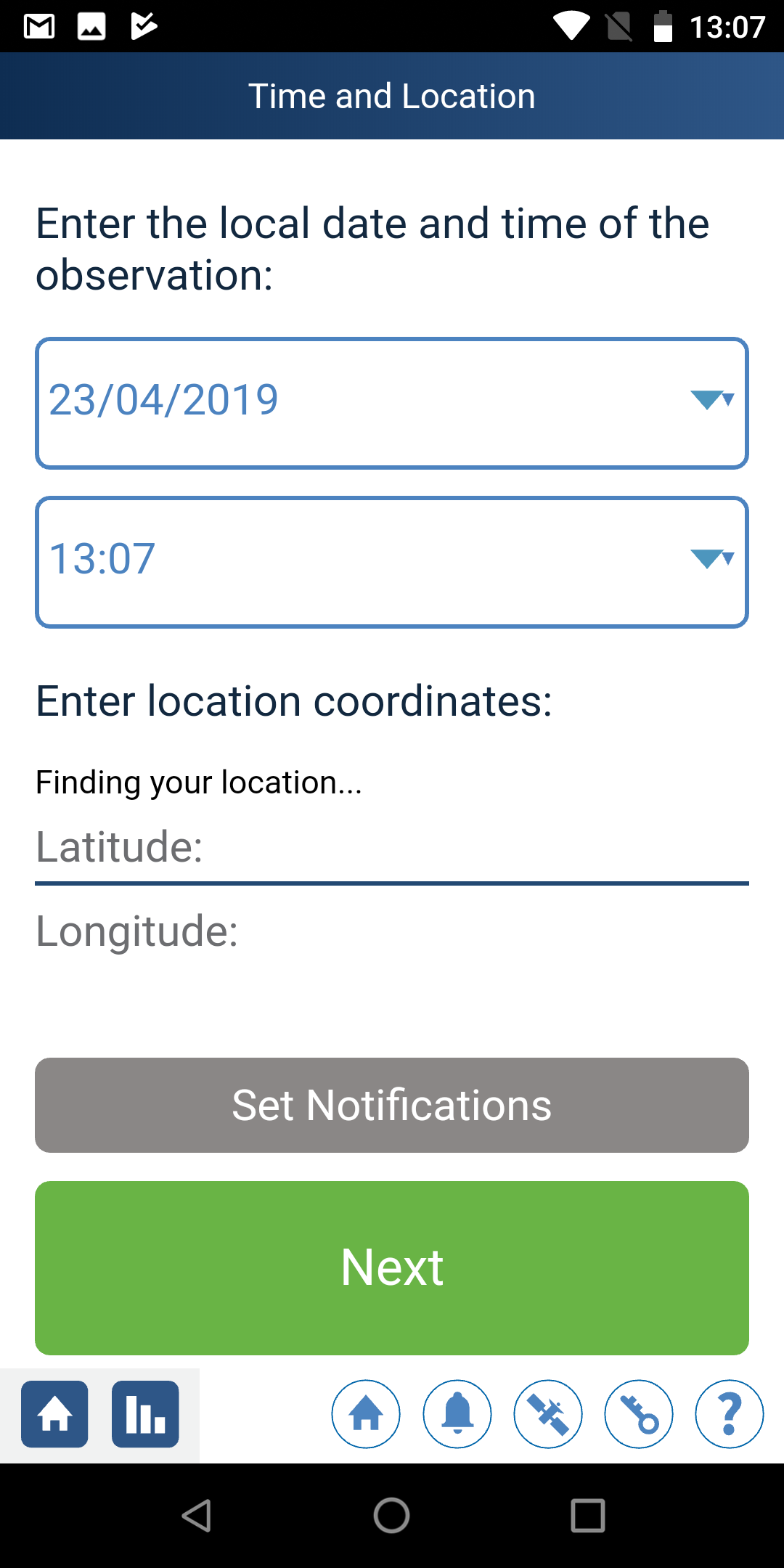This screenshot has width=784, height=1568.
Task: Open the satellite icon
Action: click(548, 1414)
